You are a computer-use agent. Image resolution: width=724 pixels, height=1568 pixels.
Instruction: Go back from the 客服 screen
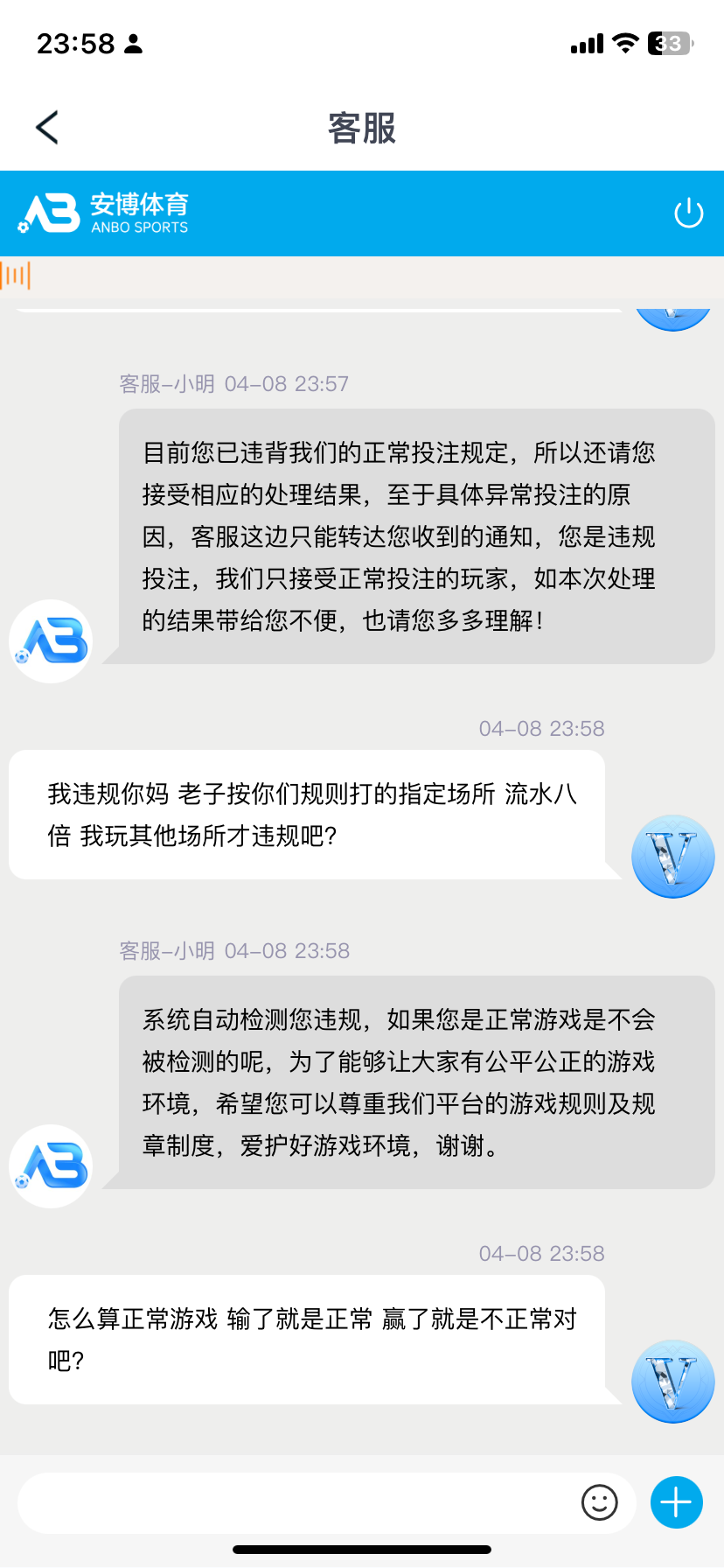[47, 128]
